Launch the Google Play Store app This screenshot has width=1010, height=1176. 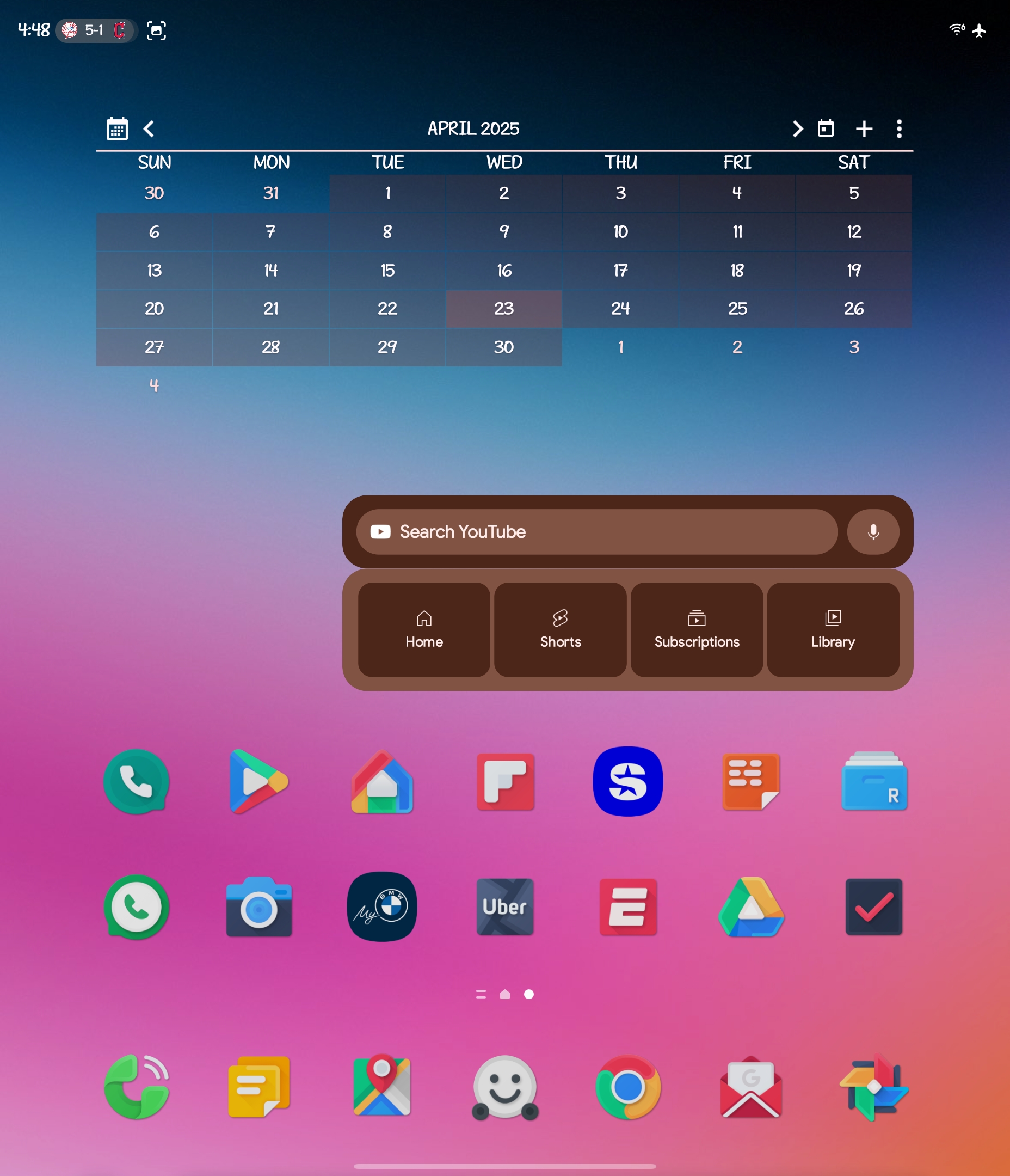(x=258, y=781)
